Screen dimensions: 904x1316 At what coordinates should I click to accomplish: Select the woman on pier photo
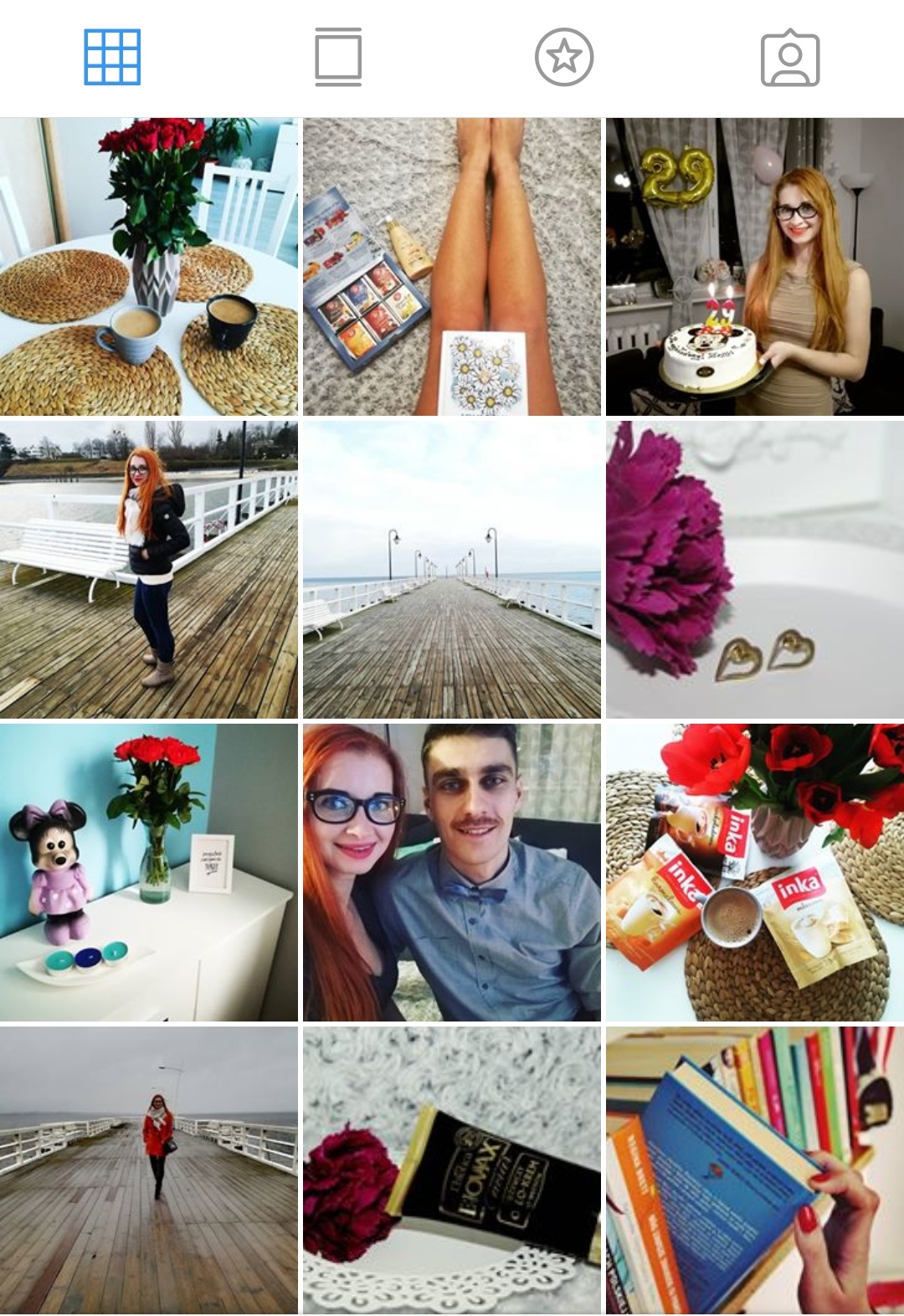pyautogui.click(x=151, y=567)
